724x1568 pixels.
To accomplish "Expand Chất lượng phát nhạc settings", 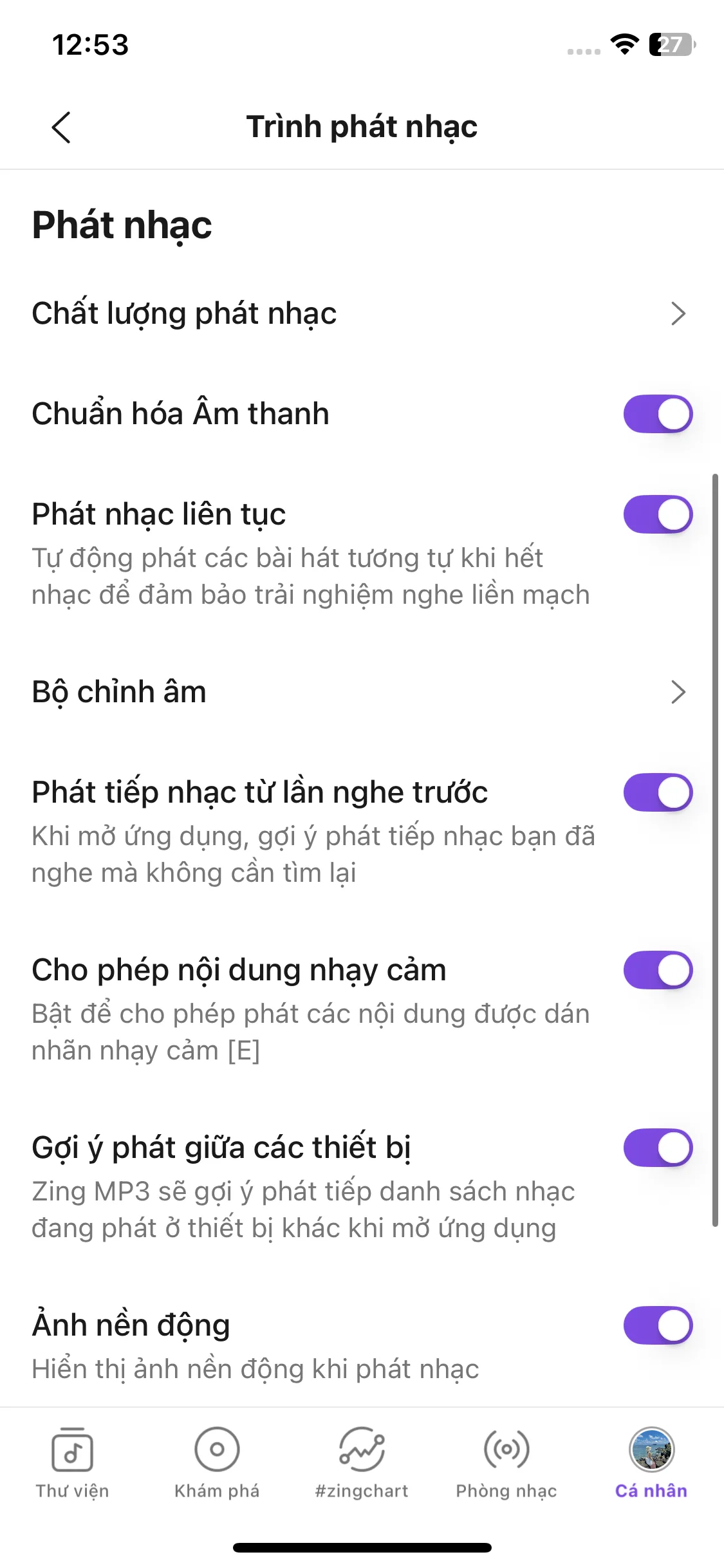I will coord(360,314).
